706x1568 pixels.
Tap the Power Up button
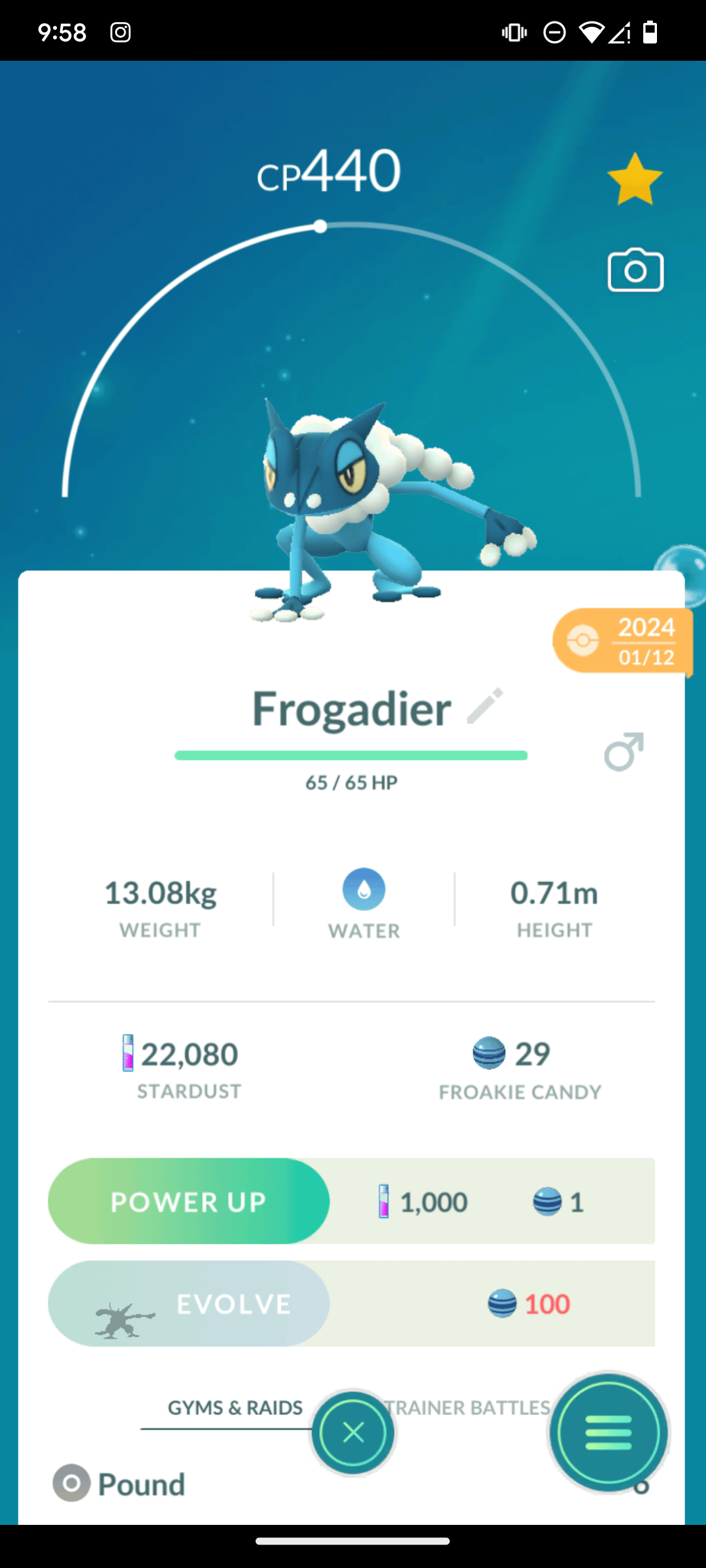pos(189,1201)
